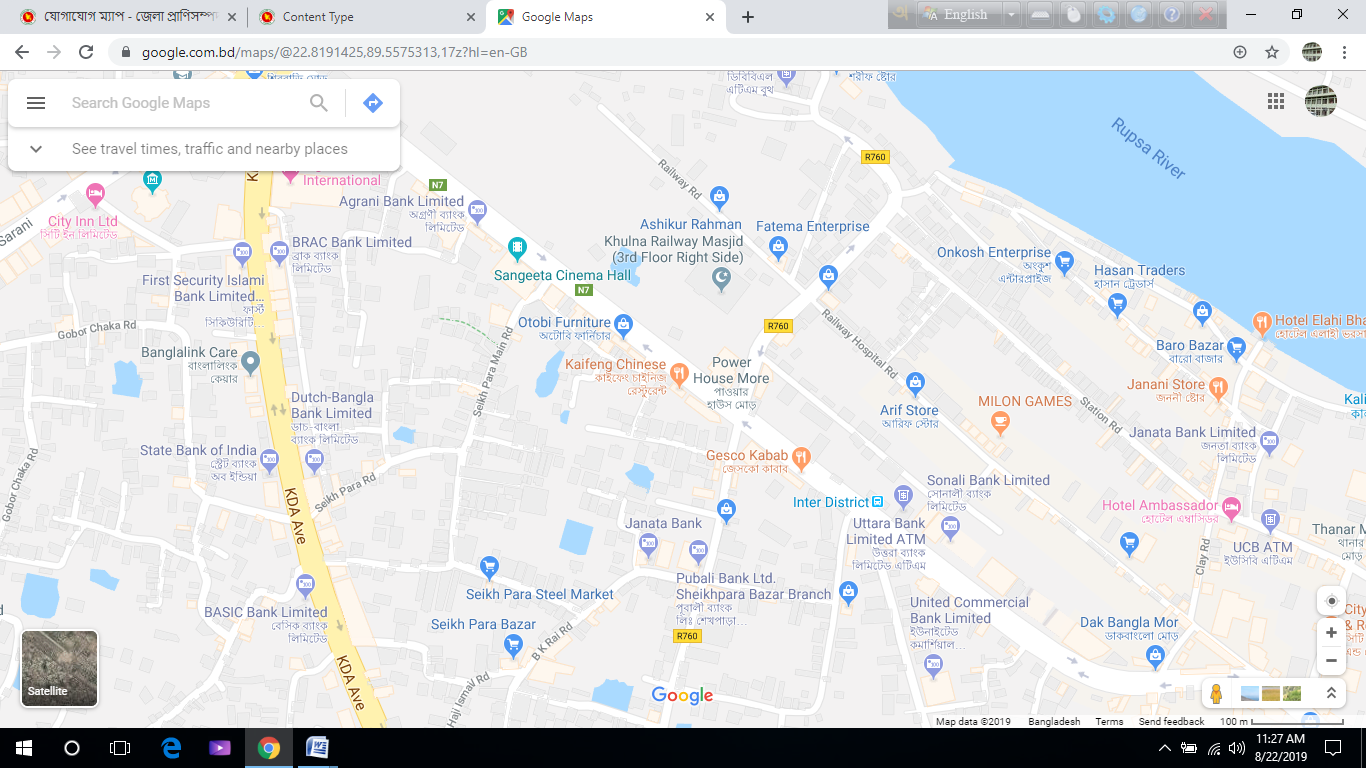Open the Send feedback link
The height and width of the screenshot is (768, 1366).
1171,722
